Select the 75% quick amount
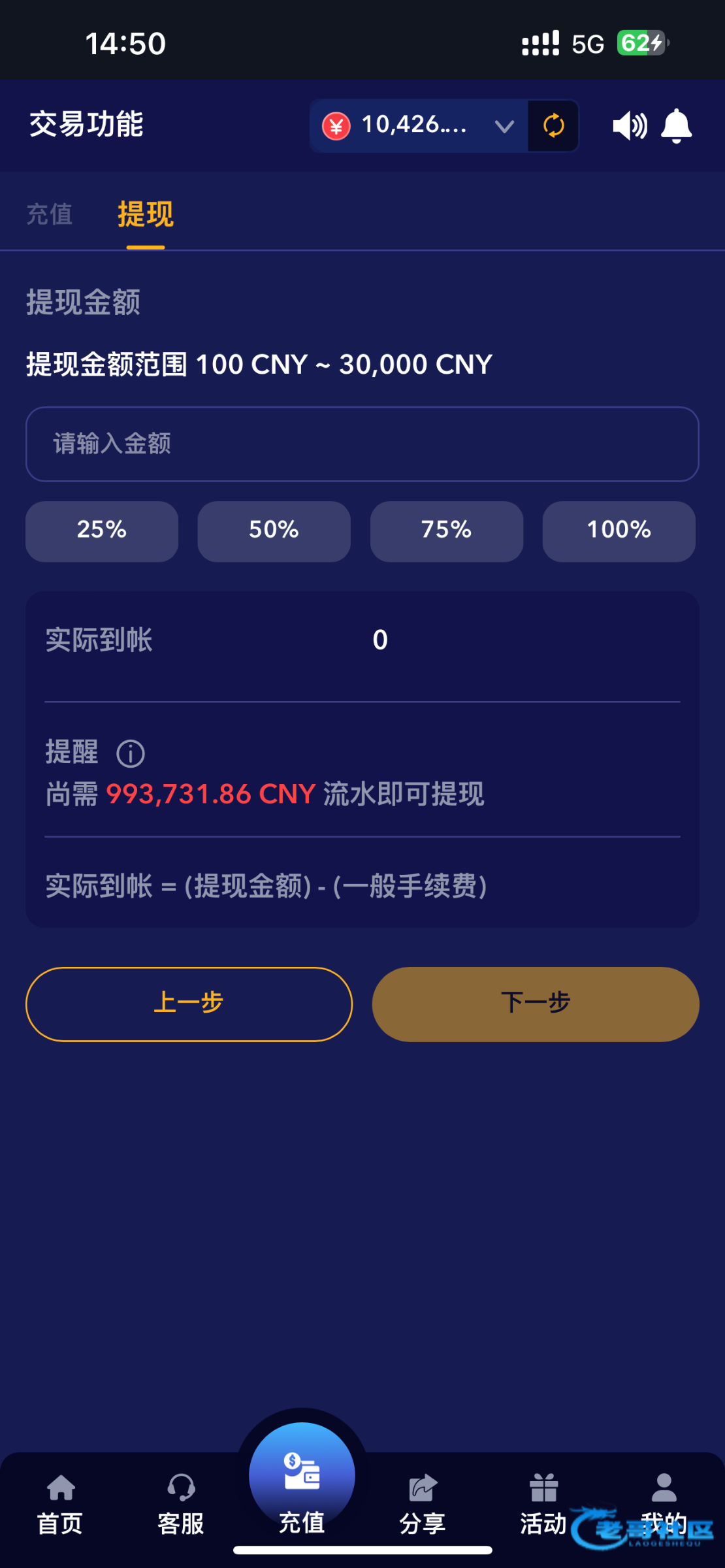 point(447,531)
